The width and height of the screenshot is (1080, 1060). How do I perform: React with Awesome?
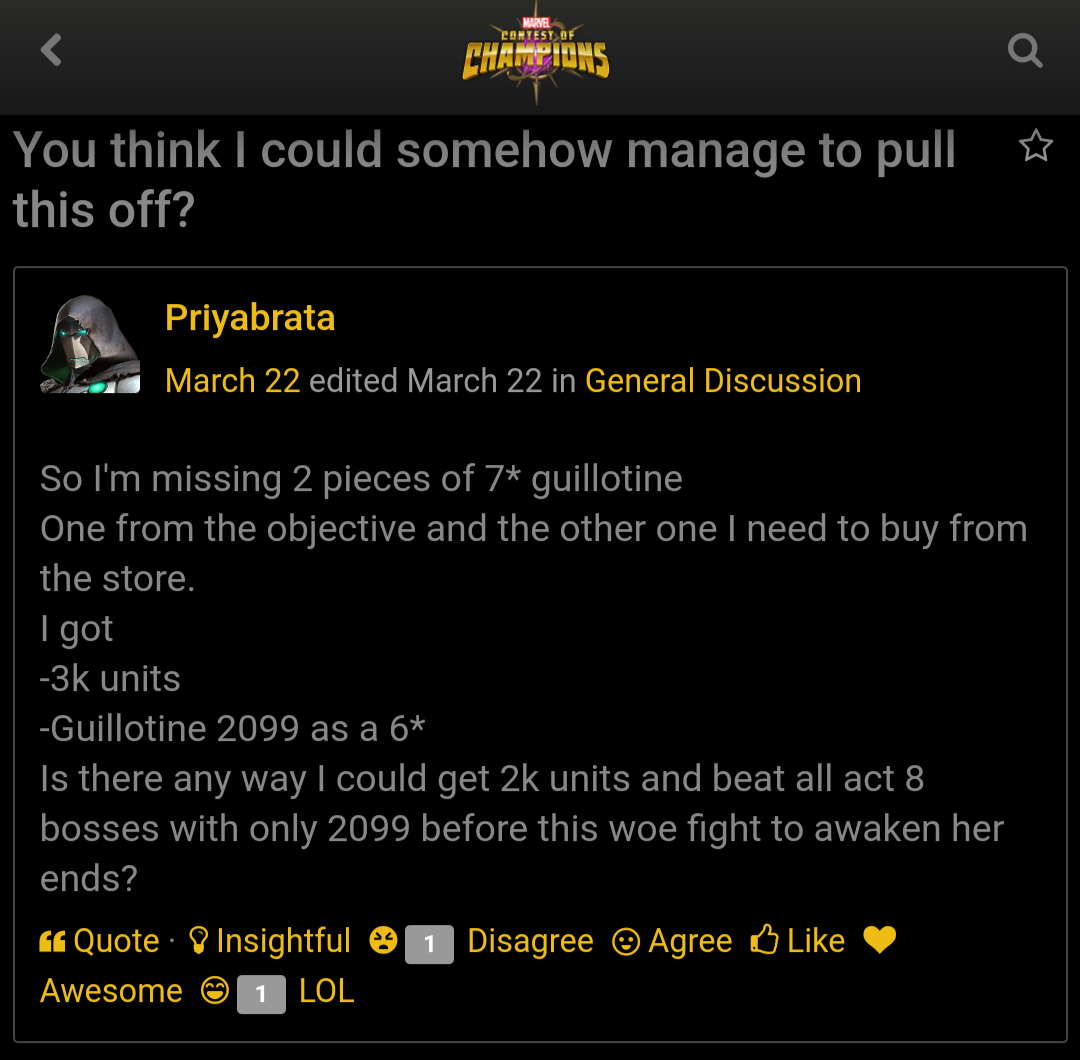click(111, 991)
